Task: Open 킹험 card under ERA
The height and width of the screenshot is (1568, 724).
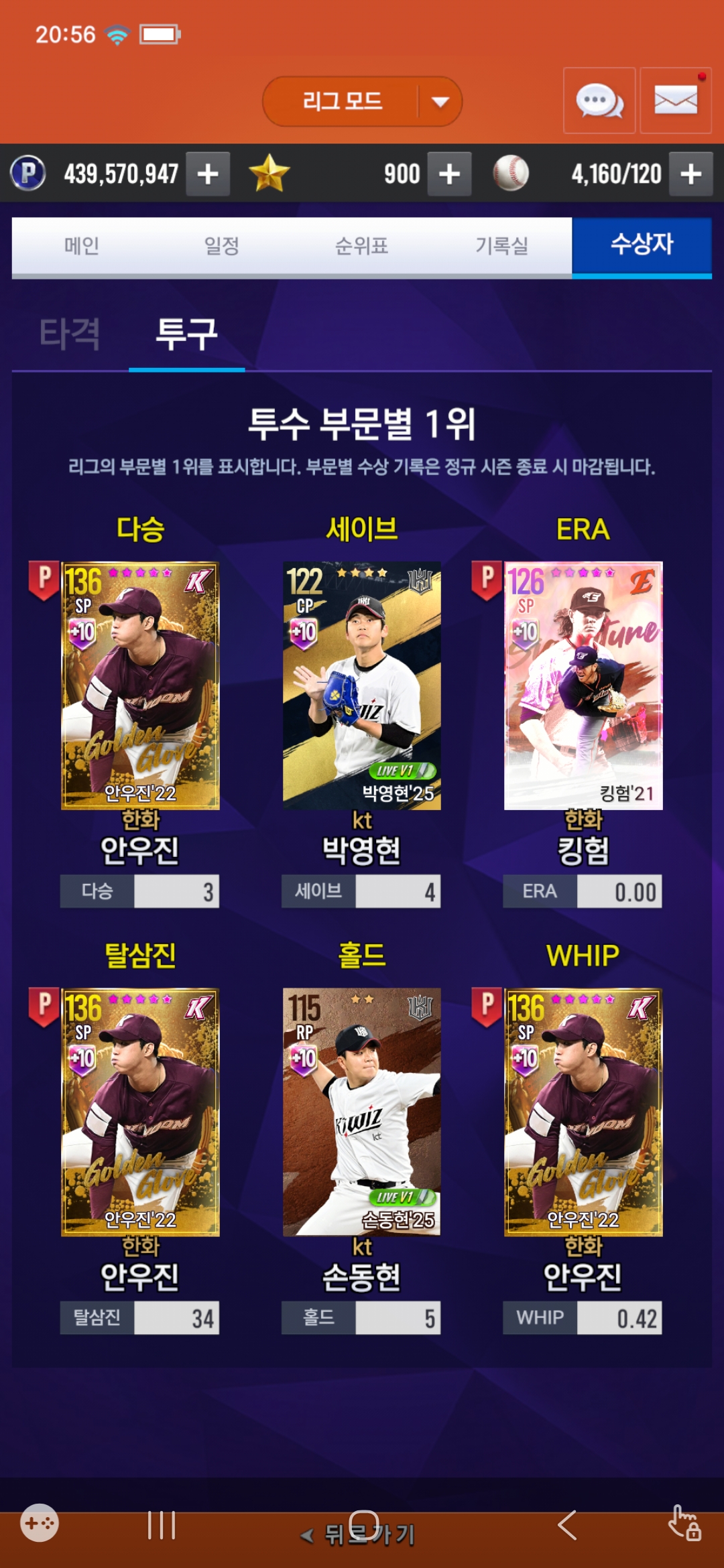Action: coord(583,685)
